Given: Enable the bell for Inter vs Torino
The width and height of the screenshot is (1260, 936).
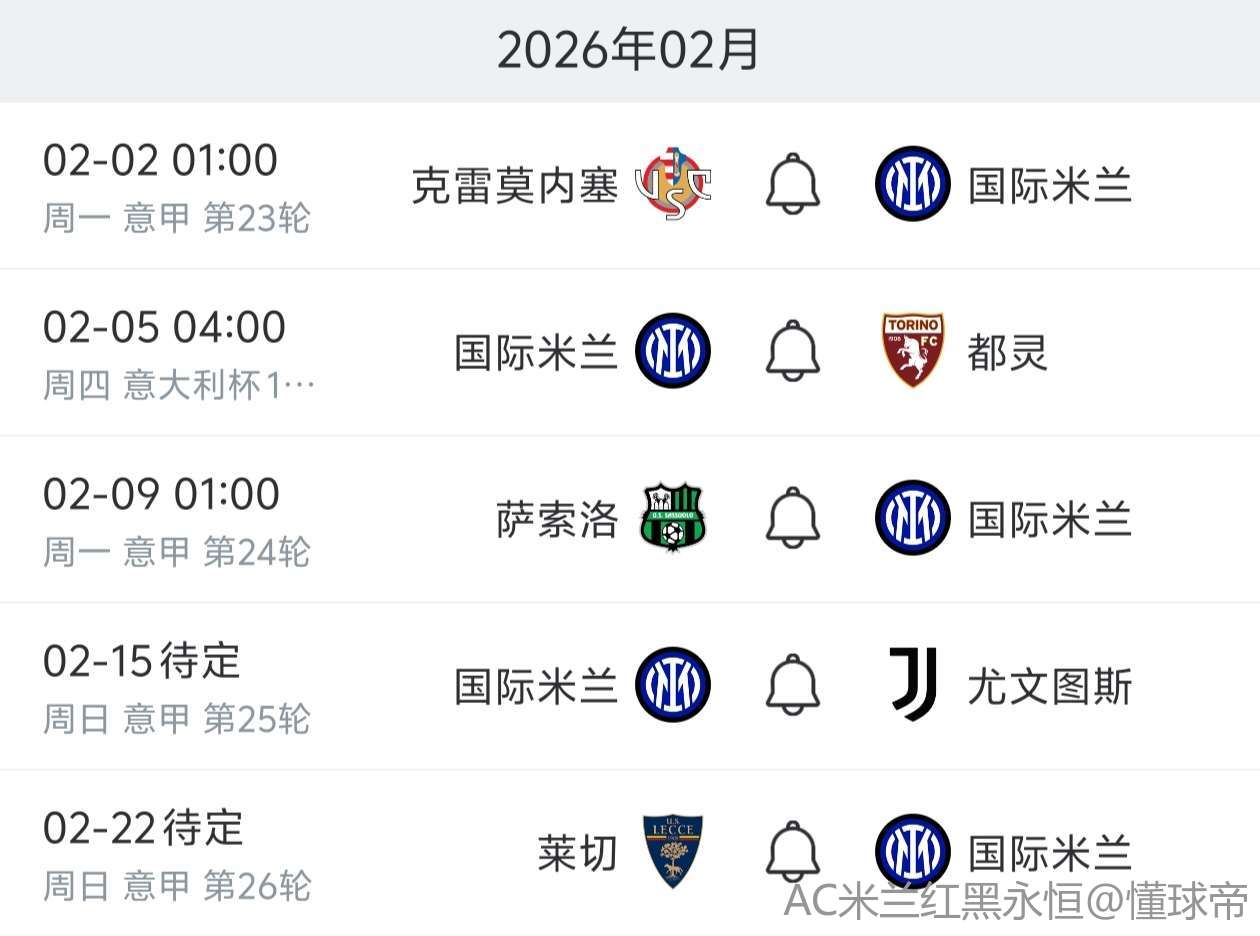Looking at the screenshot, I should 793,350.
